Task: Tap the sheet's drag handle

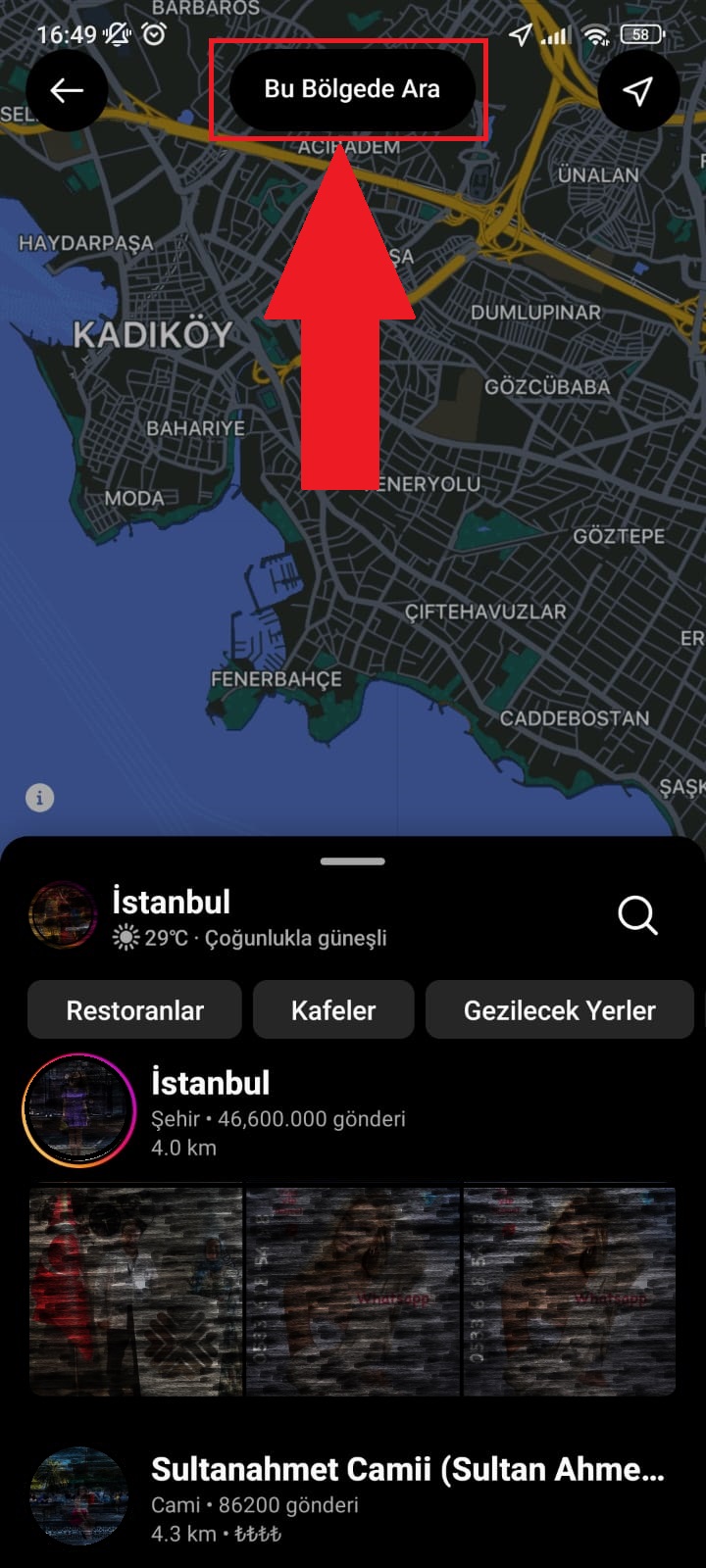Action: point(353,861)
